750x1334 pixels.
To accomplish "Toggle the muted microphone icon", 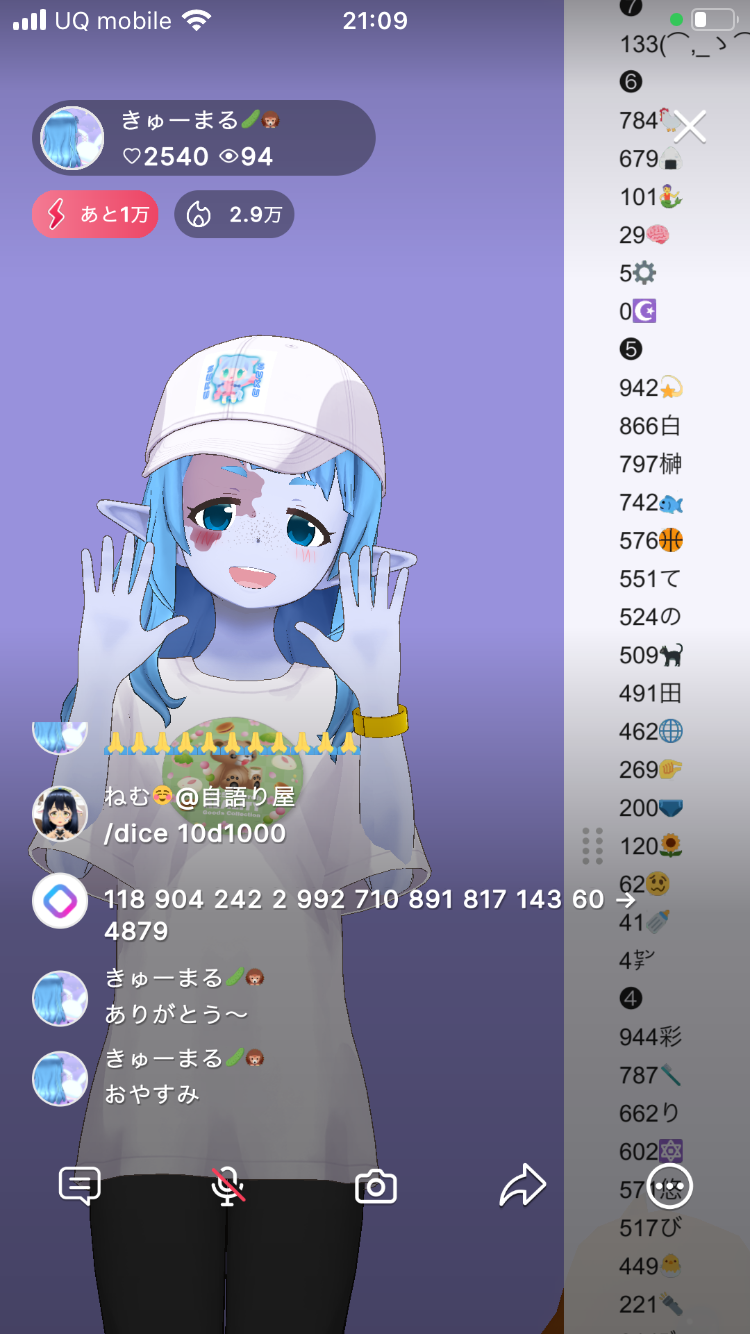I will [x=228, y=1186].
